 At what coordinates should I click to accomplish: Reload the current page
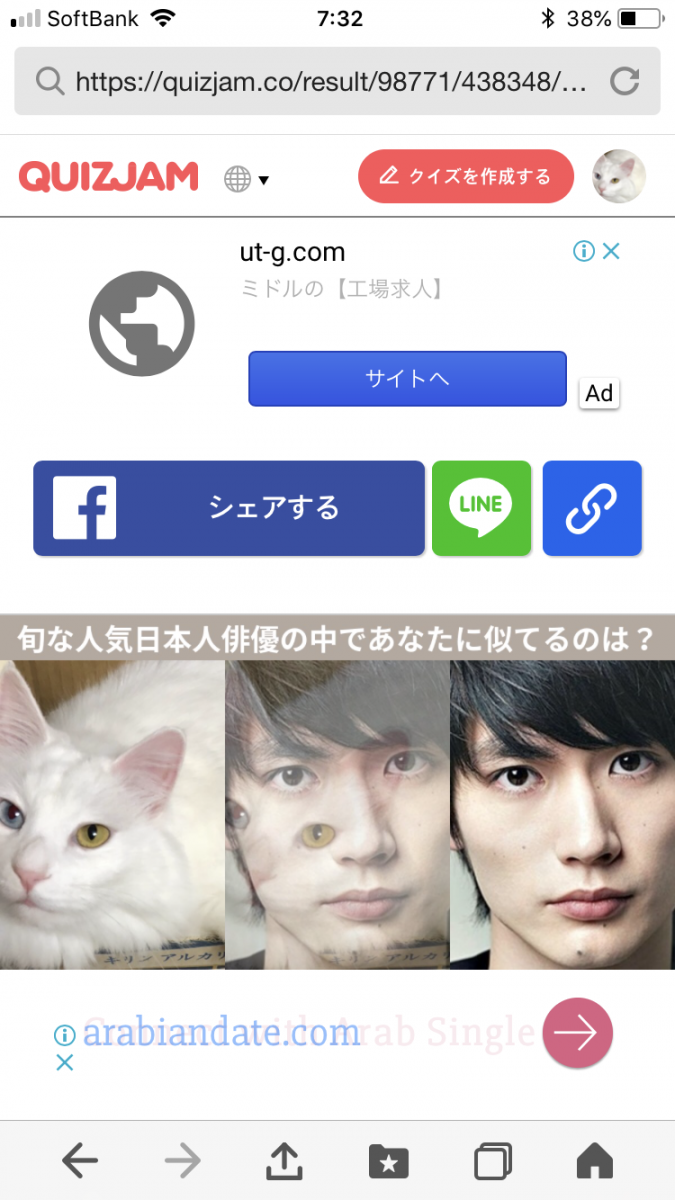pos(625,81)
